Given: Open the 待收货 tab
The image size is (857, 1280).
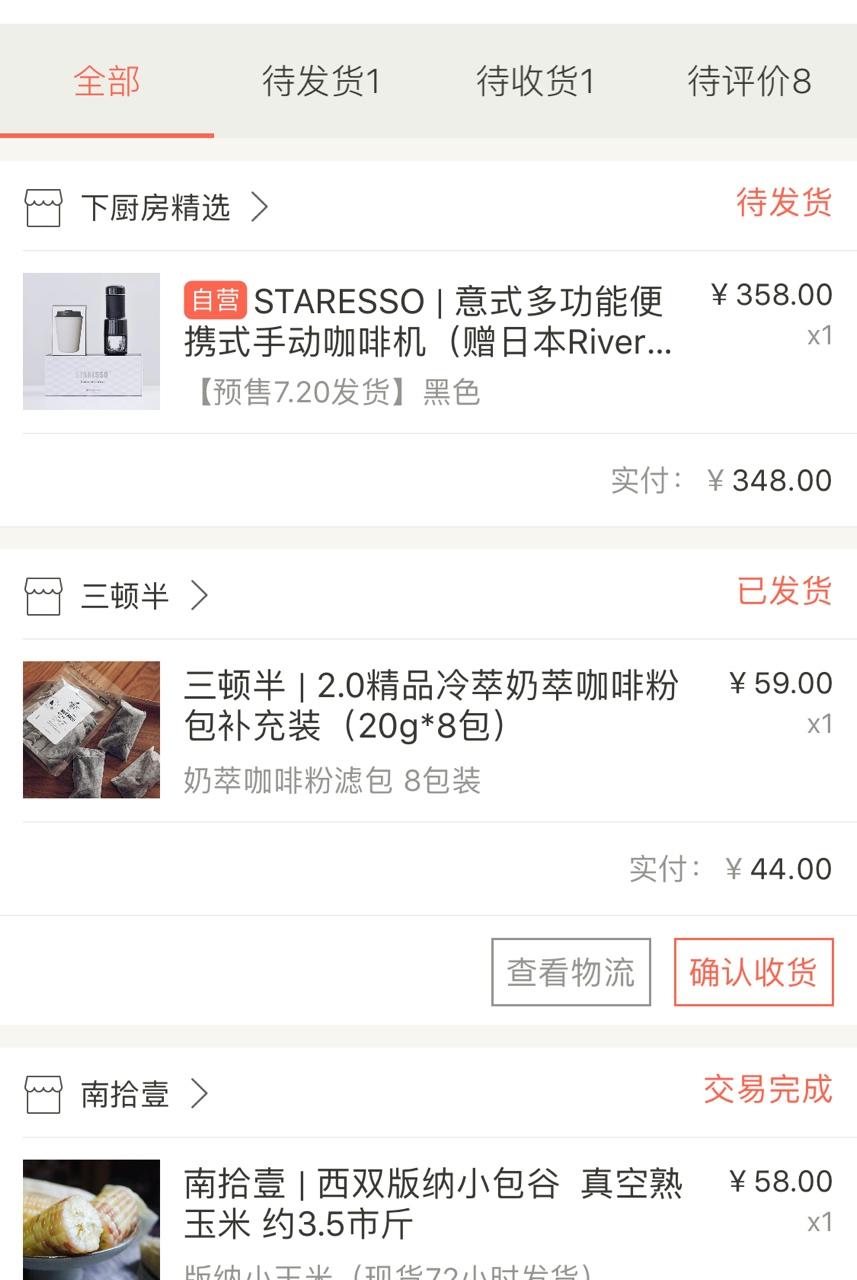Looking at the screenshot, I should 535,81.
